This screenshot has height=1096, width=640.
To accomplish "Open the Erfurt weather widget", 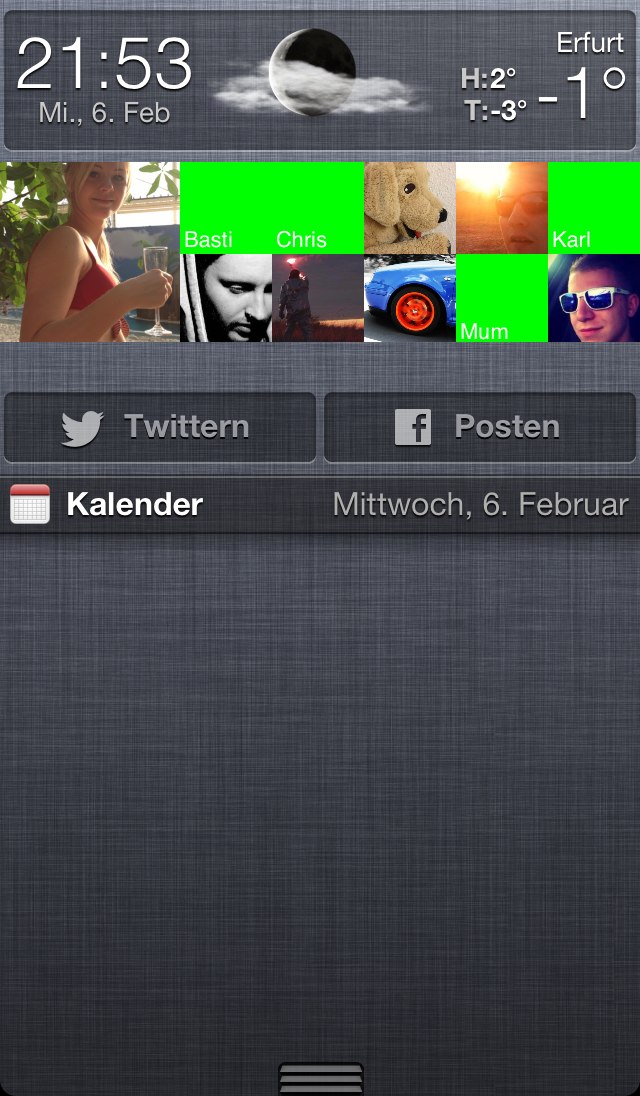I will [320, 80].
